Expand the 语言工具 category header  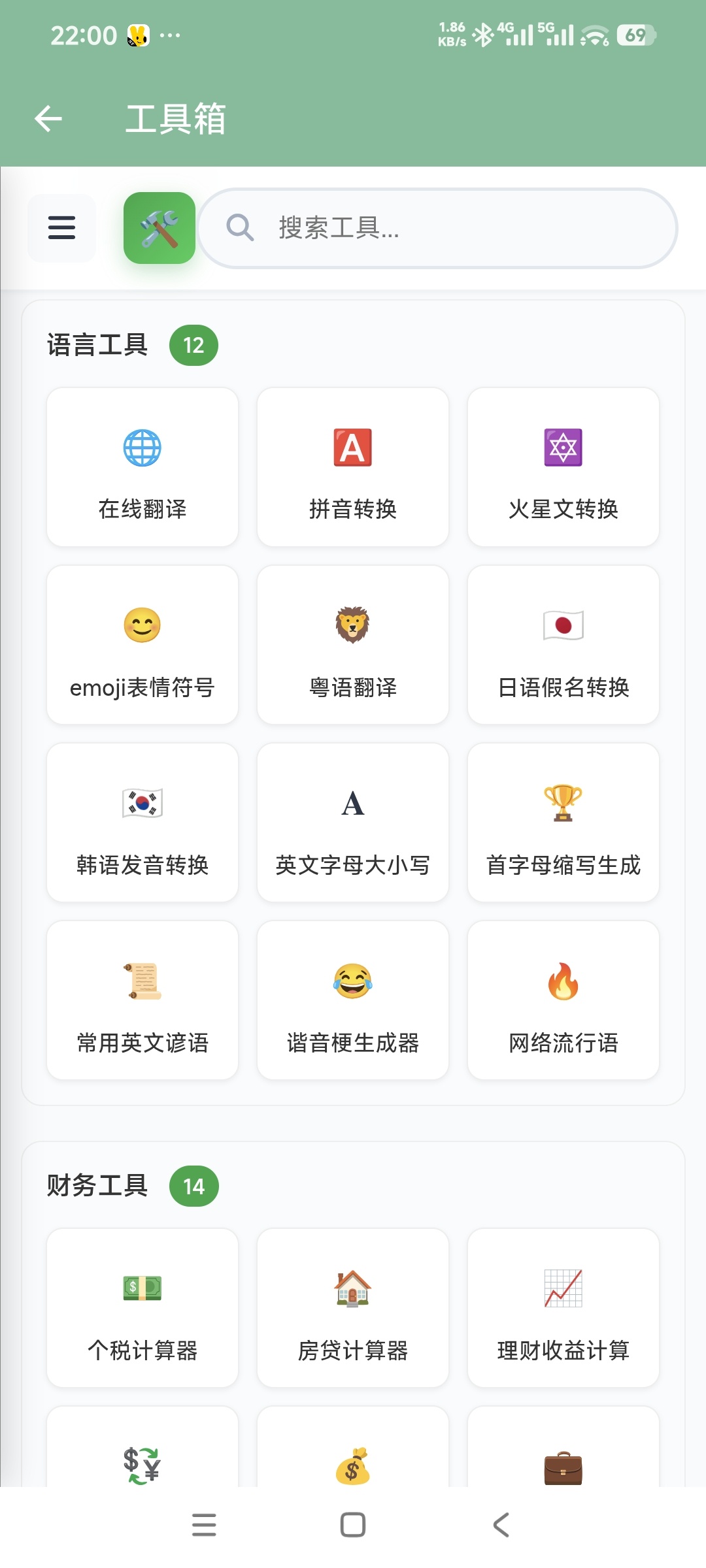coord(131,344)
